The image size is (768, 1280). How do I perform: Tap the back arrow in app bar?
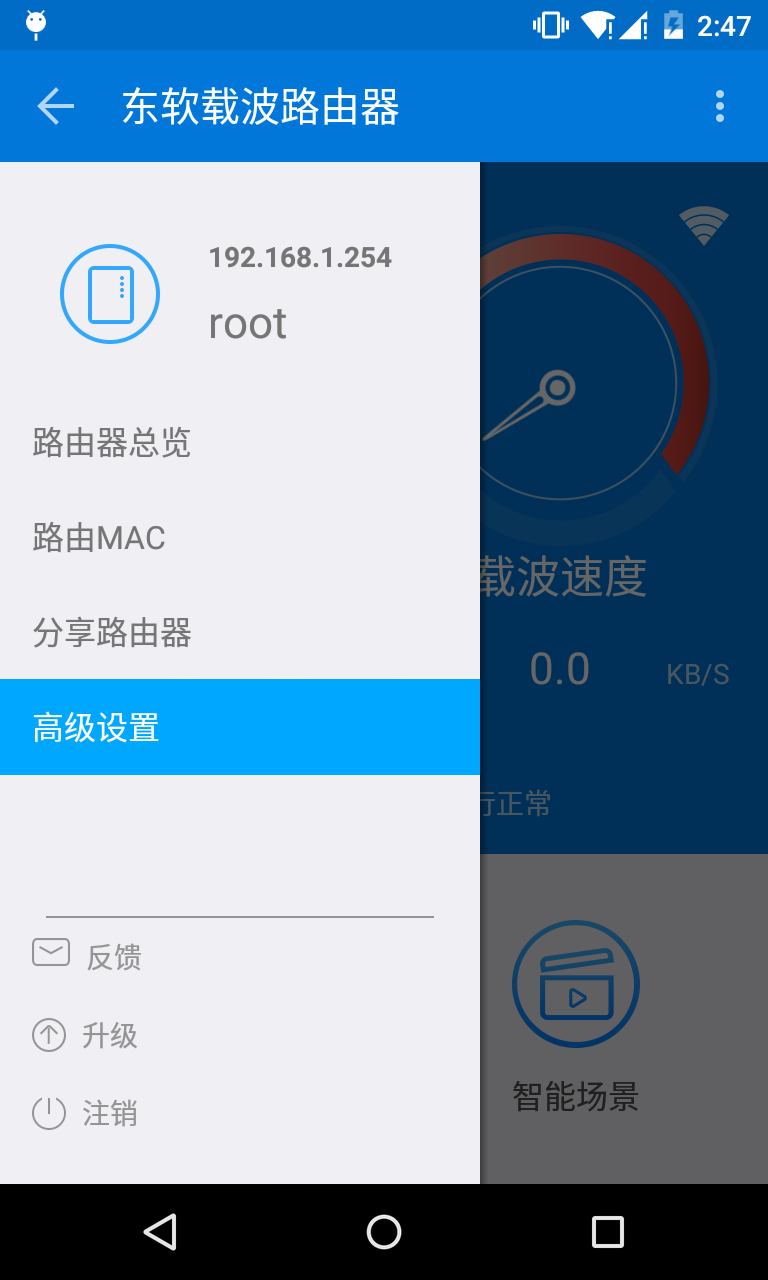pyautogui.click(x=56, y=106)
